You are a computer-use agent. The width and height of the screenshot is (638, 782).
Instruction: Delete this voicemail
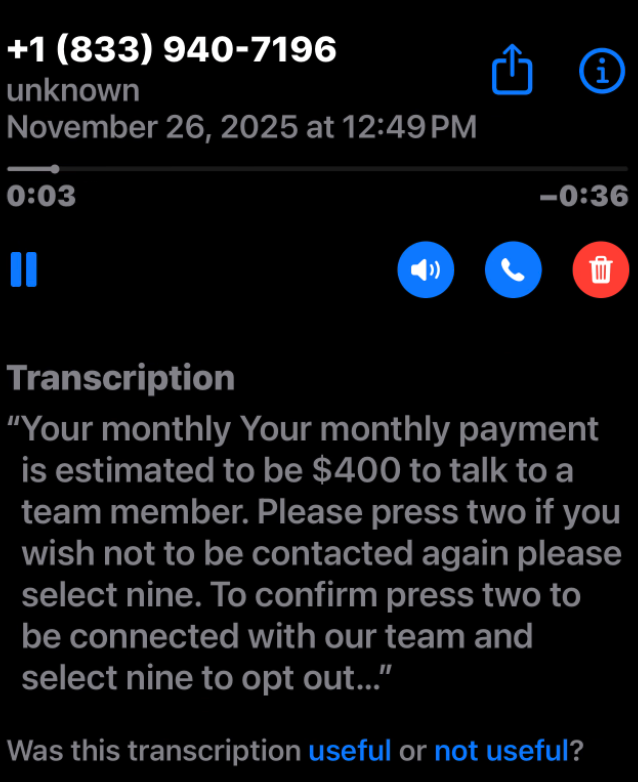click(x=601, y=270)
